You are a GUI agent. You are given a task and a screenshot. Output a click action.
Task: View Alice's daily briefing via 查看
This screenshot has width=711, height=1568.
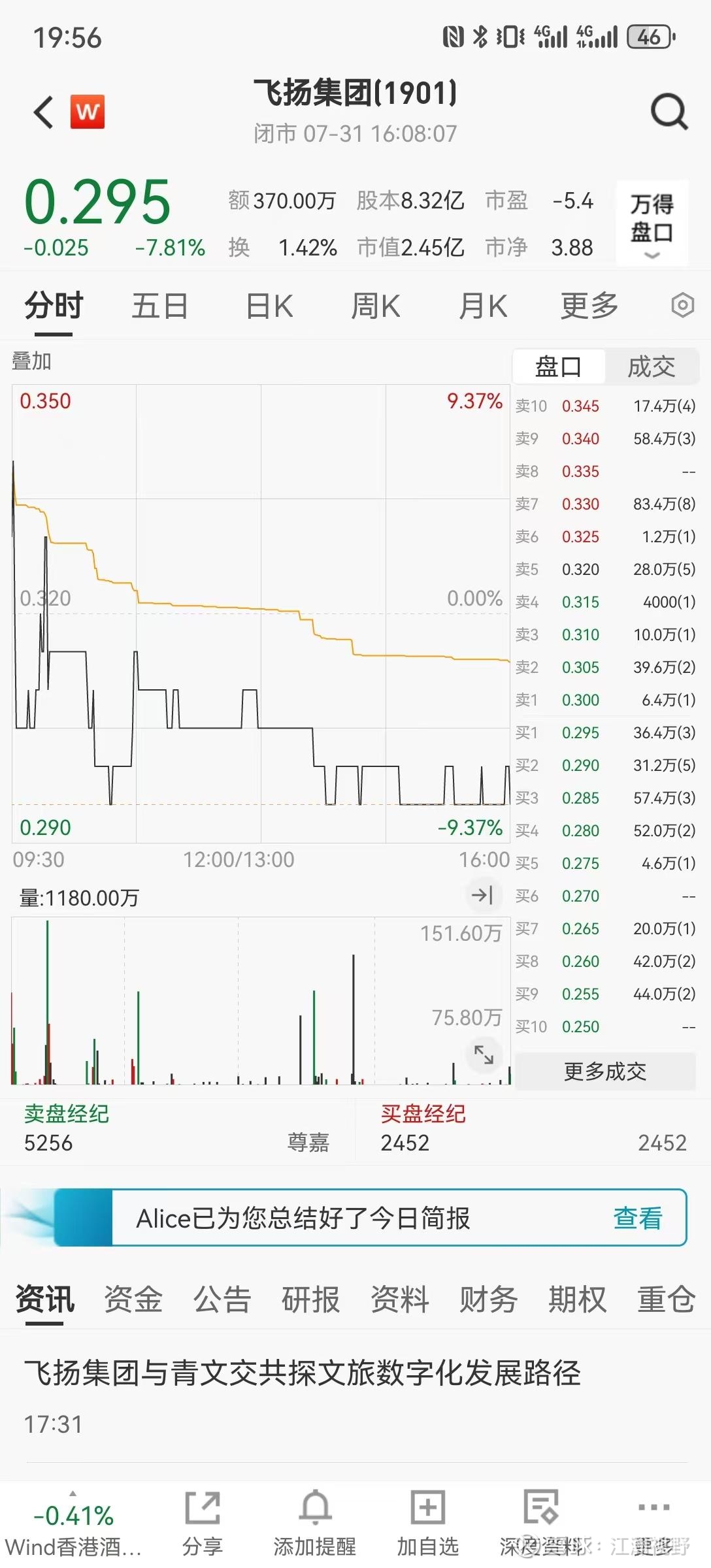coord(637,1218)
